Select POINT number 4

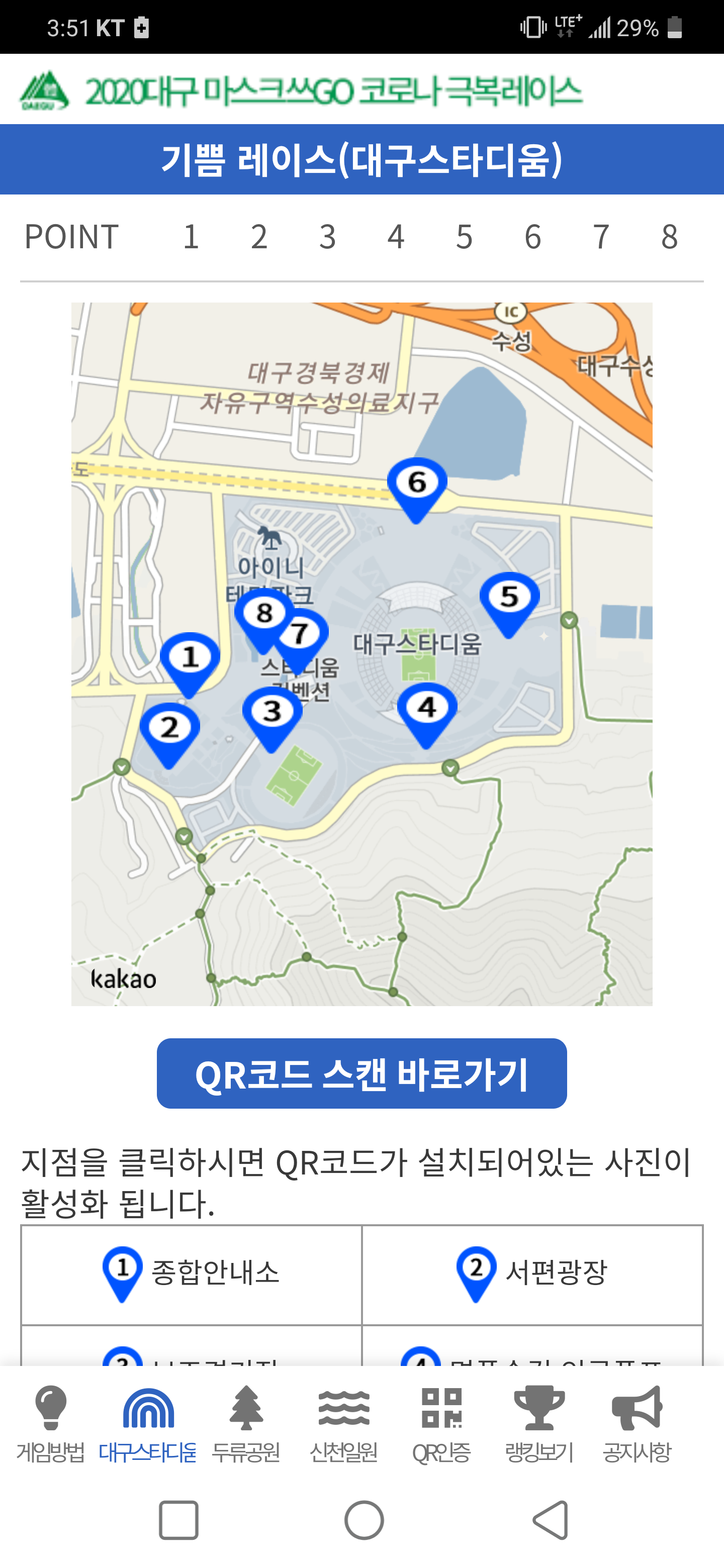396,236
